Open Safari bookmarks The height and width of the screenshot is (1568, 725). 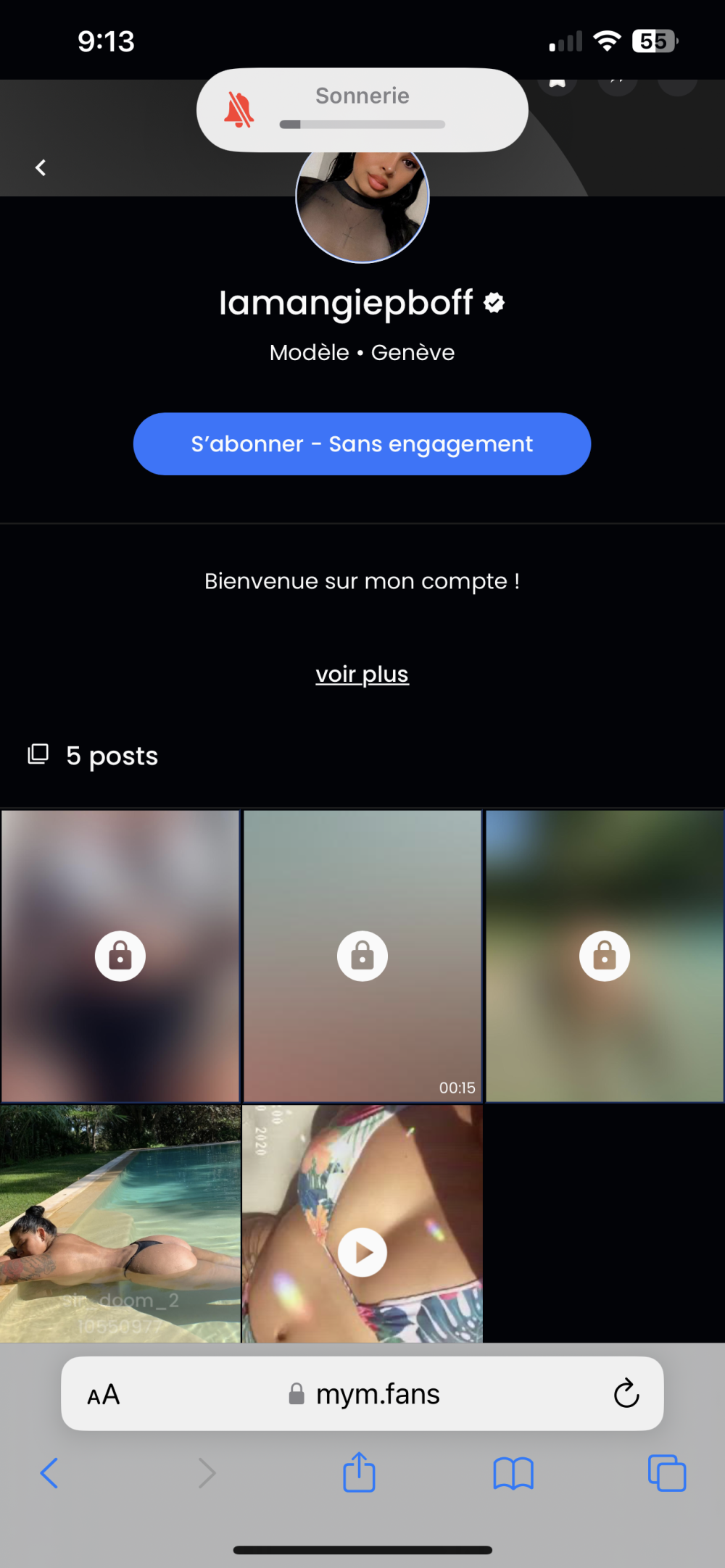point(513,1473)
